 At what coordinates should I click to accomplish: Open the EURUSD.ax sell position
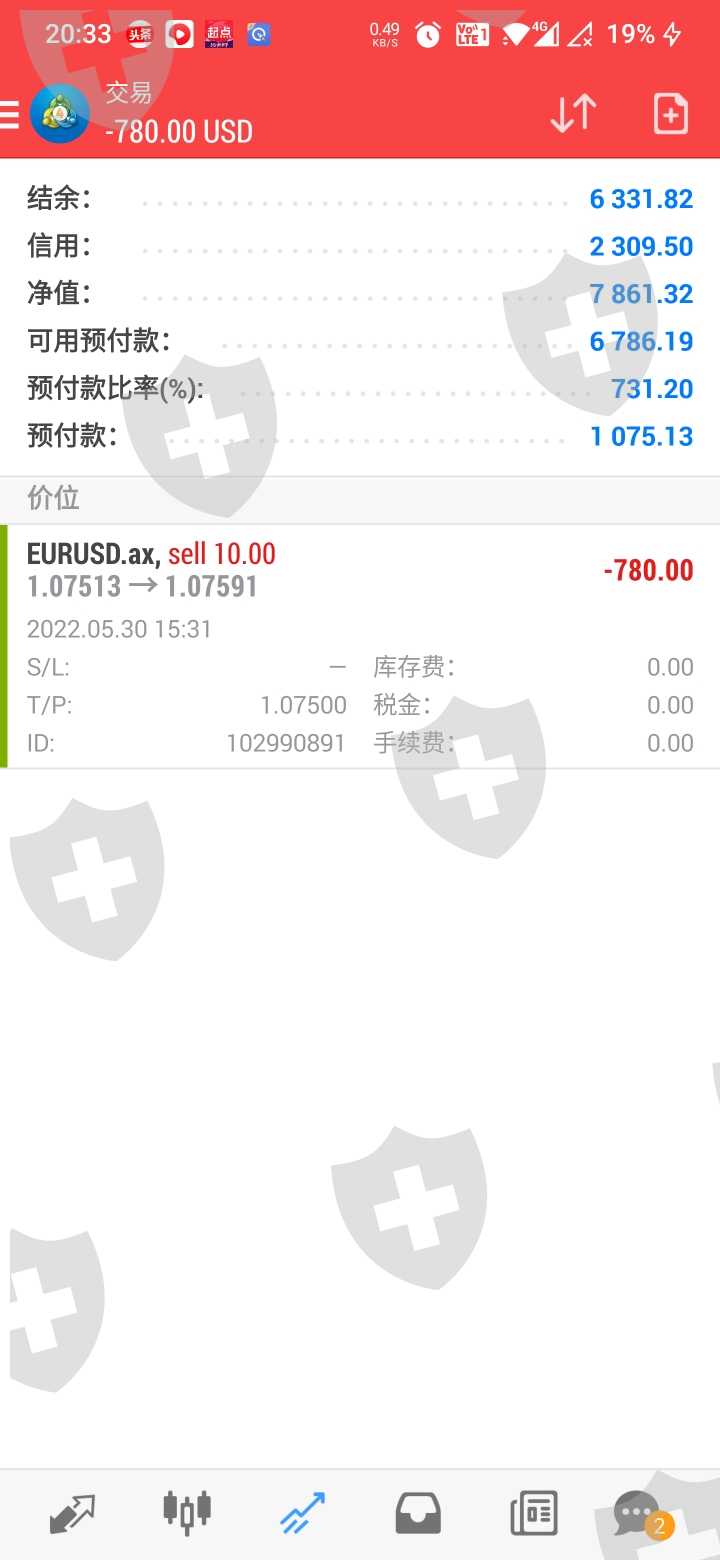pyautogui.click(x=360, y=646)
